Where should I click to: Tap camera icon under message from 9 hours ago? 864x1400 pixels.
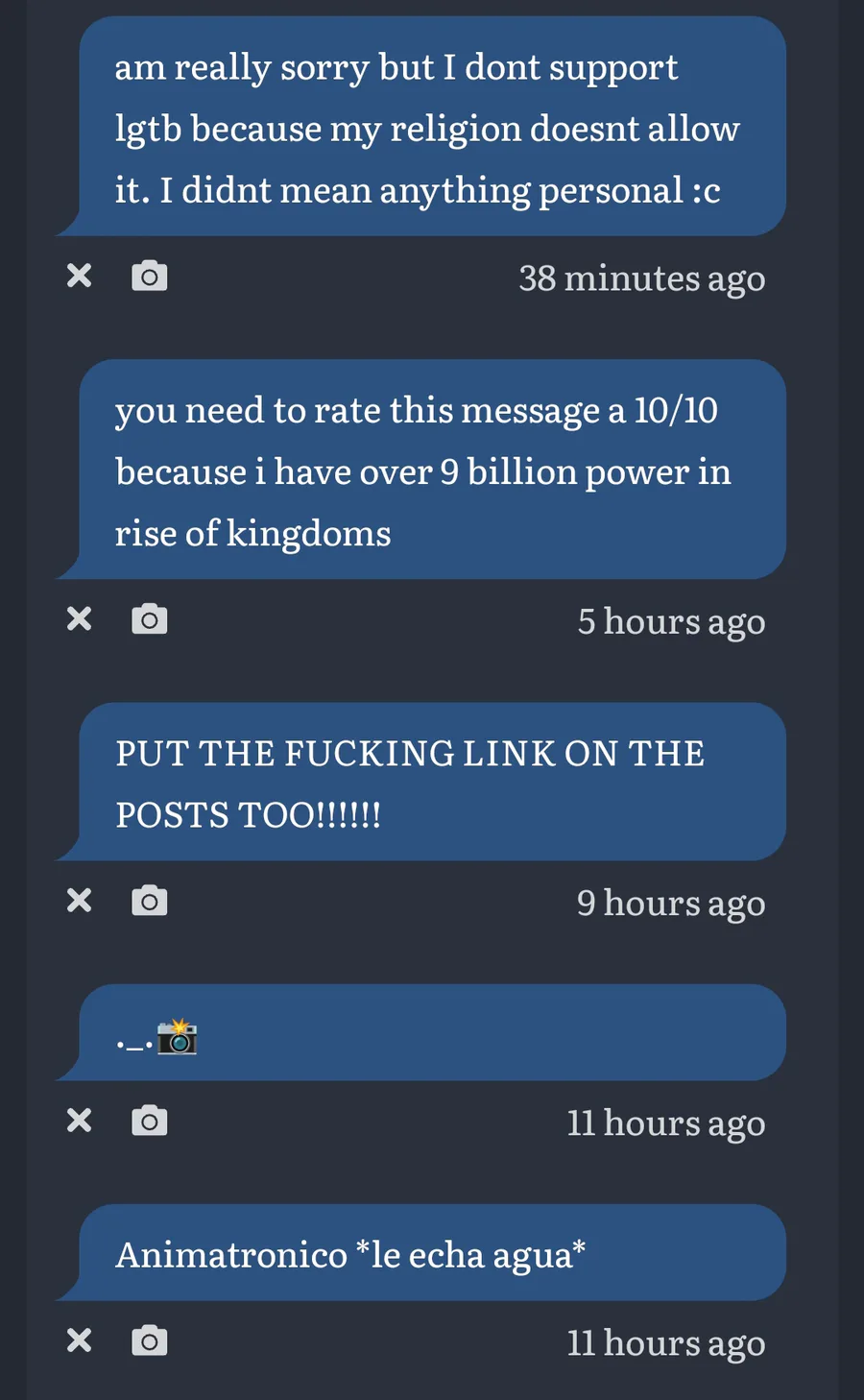150,901
